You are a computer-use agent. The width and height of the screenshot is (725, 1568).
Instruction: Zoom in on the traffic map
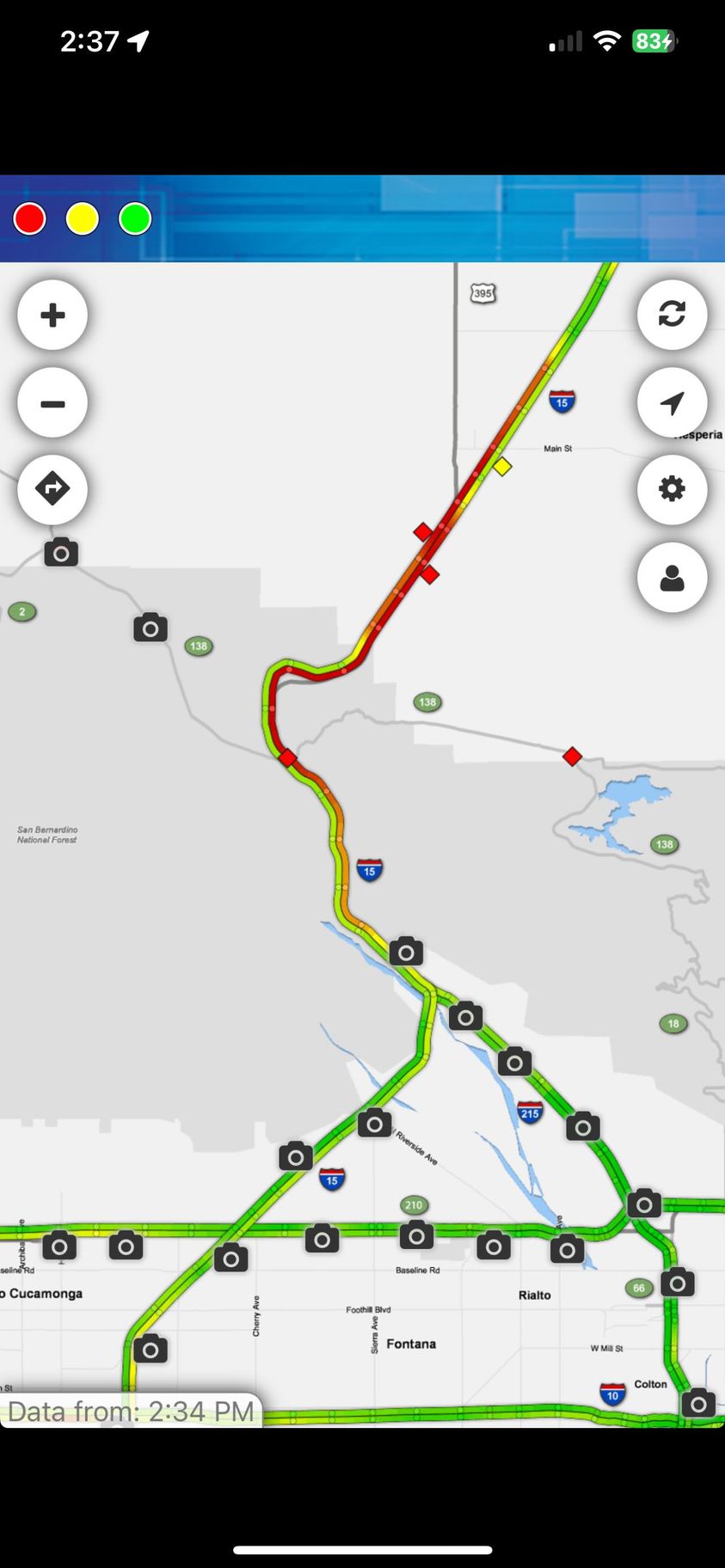52,315
